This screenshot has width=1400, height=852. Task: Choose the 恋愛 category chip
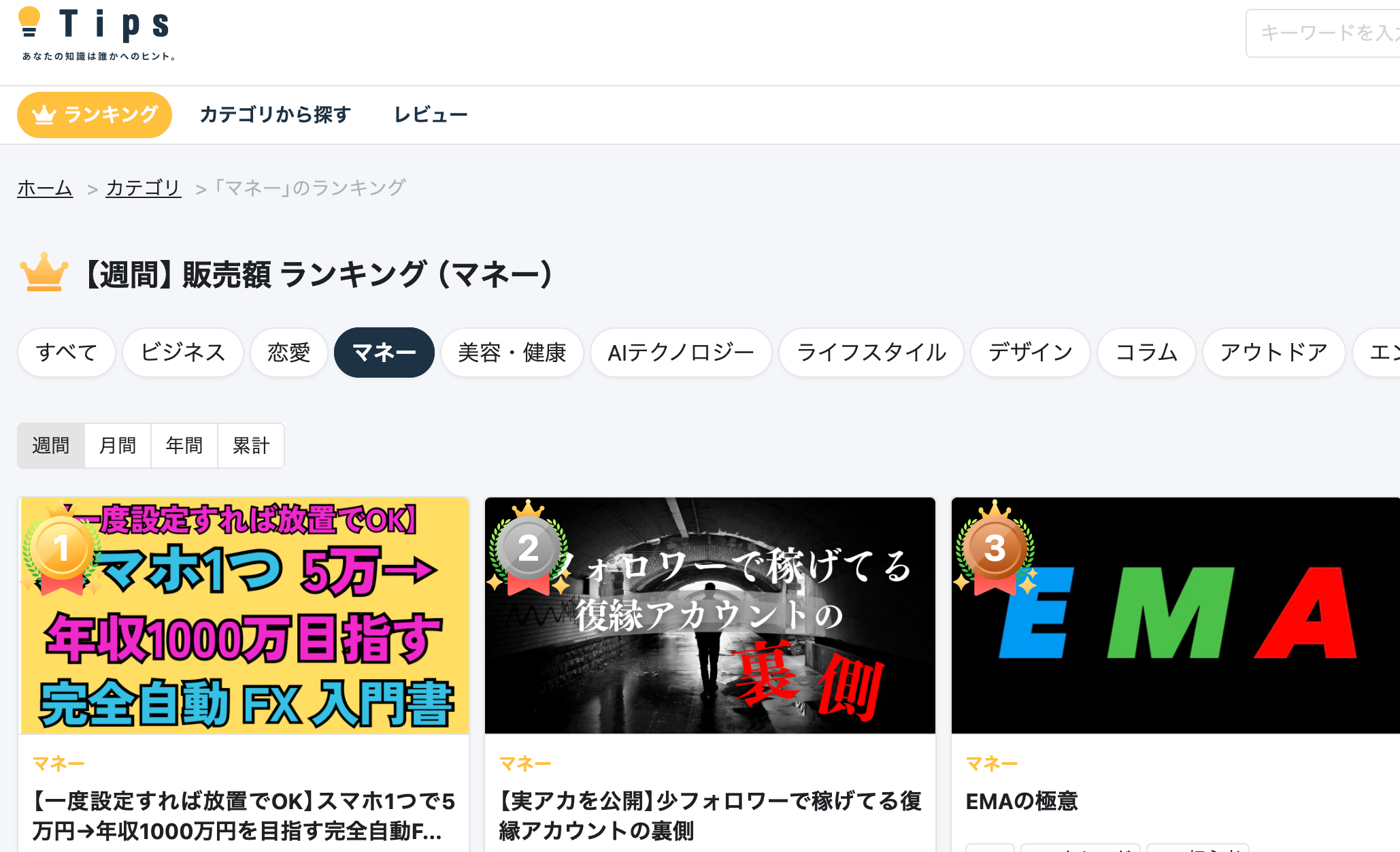click(289, 353)
